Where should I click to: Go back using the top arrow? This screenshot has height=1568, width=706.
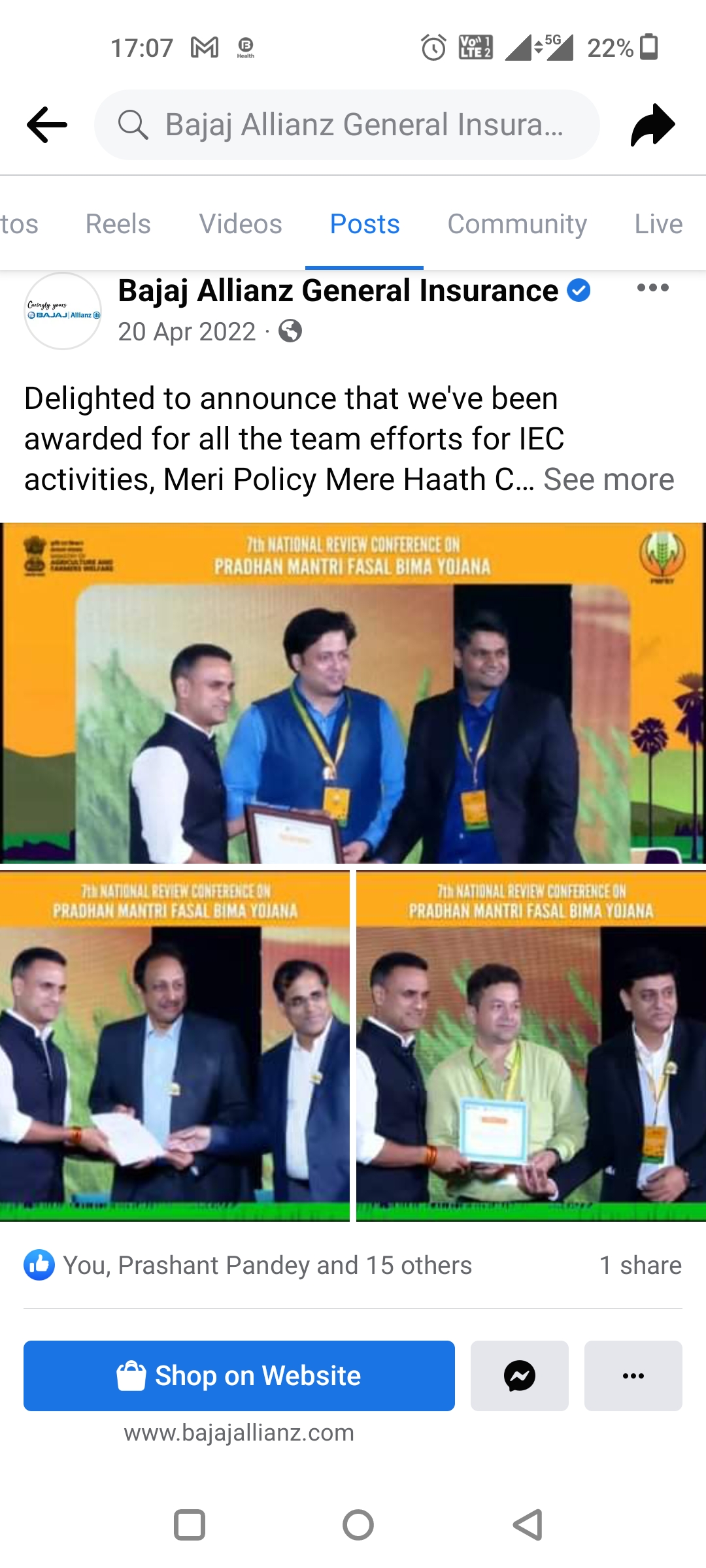click(47, 124)
